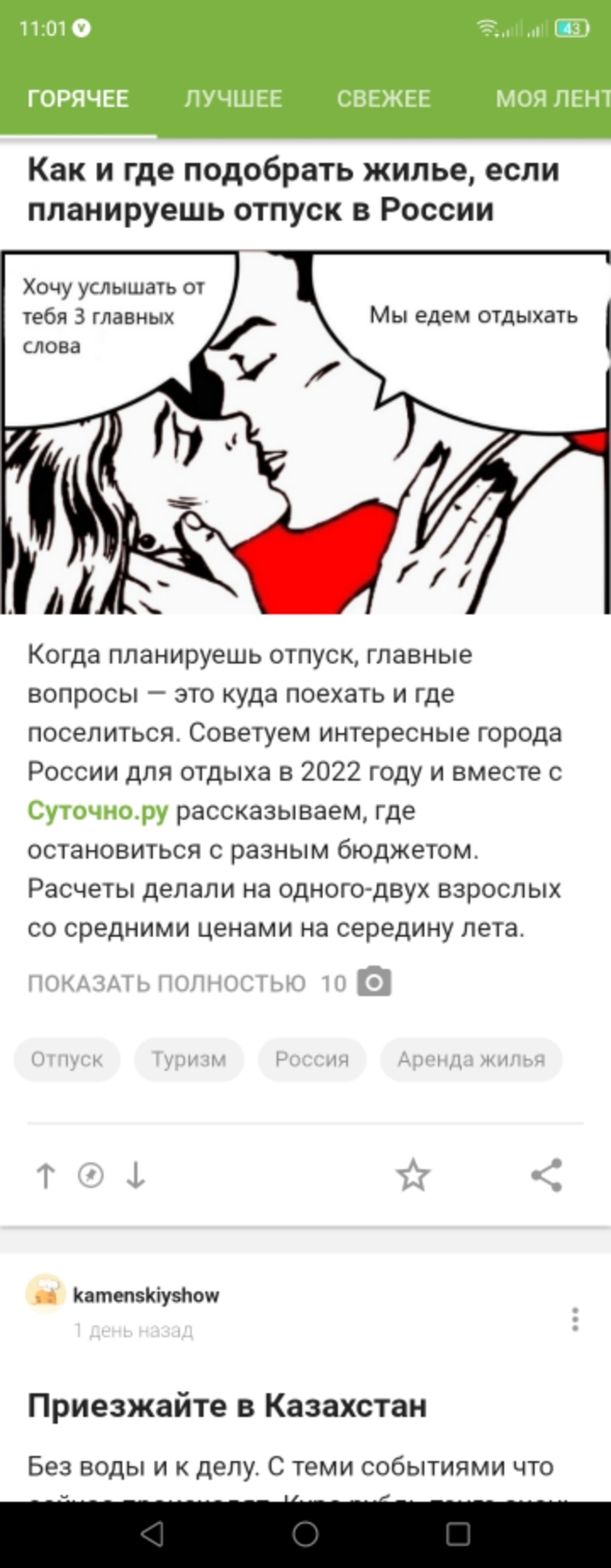Open the post Приезжайте в Казахстан
The height and width of the screenshot is (1568, 611).
pos(227,1406)
